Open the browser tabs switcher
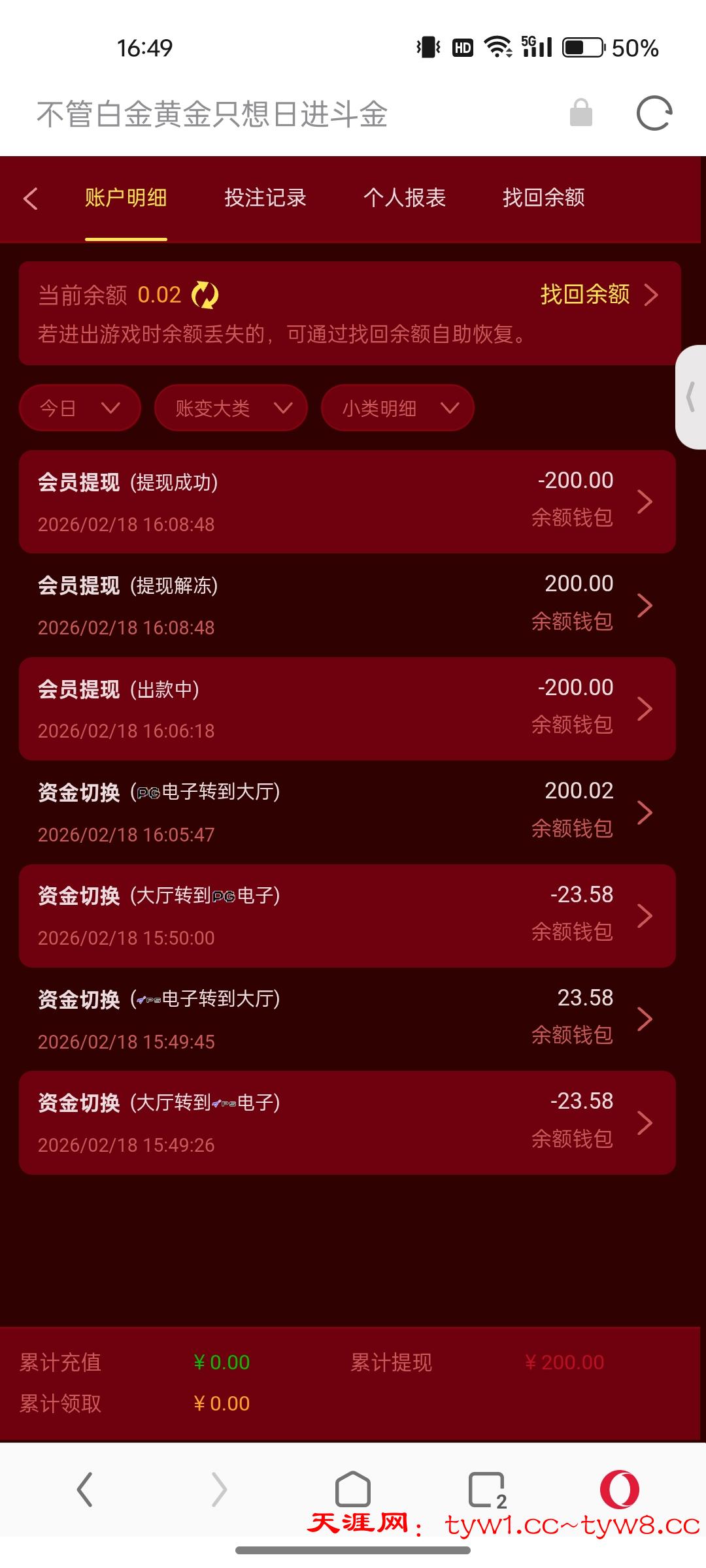The width and height of the screenshot is (706, 1568). pyautogui.click(x=487, y=1490)
